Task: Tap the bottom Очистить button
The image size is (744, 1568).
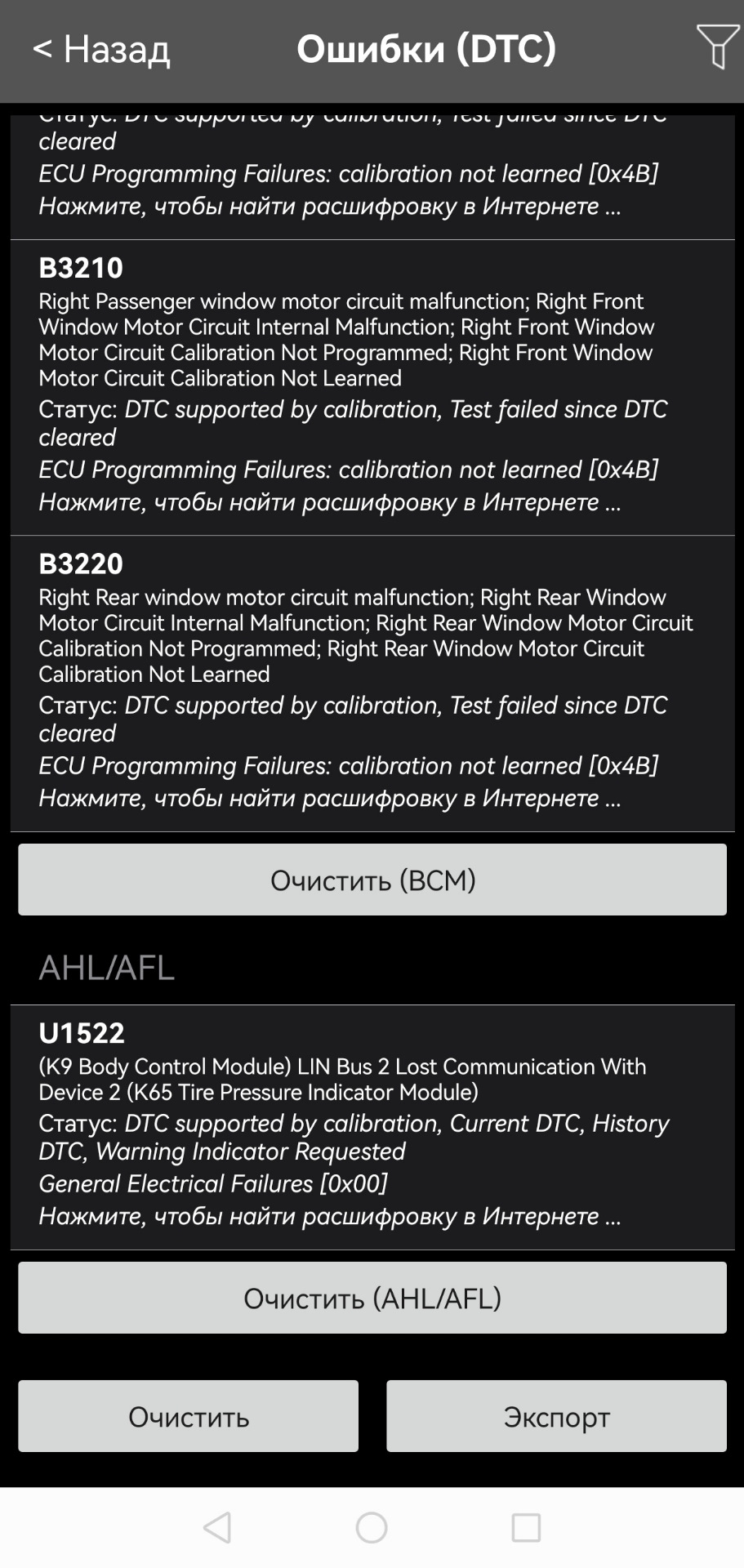Action: click(x=189, y=1416)
